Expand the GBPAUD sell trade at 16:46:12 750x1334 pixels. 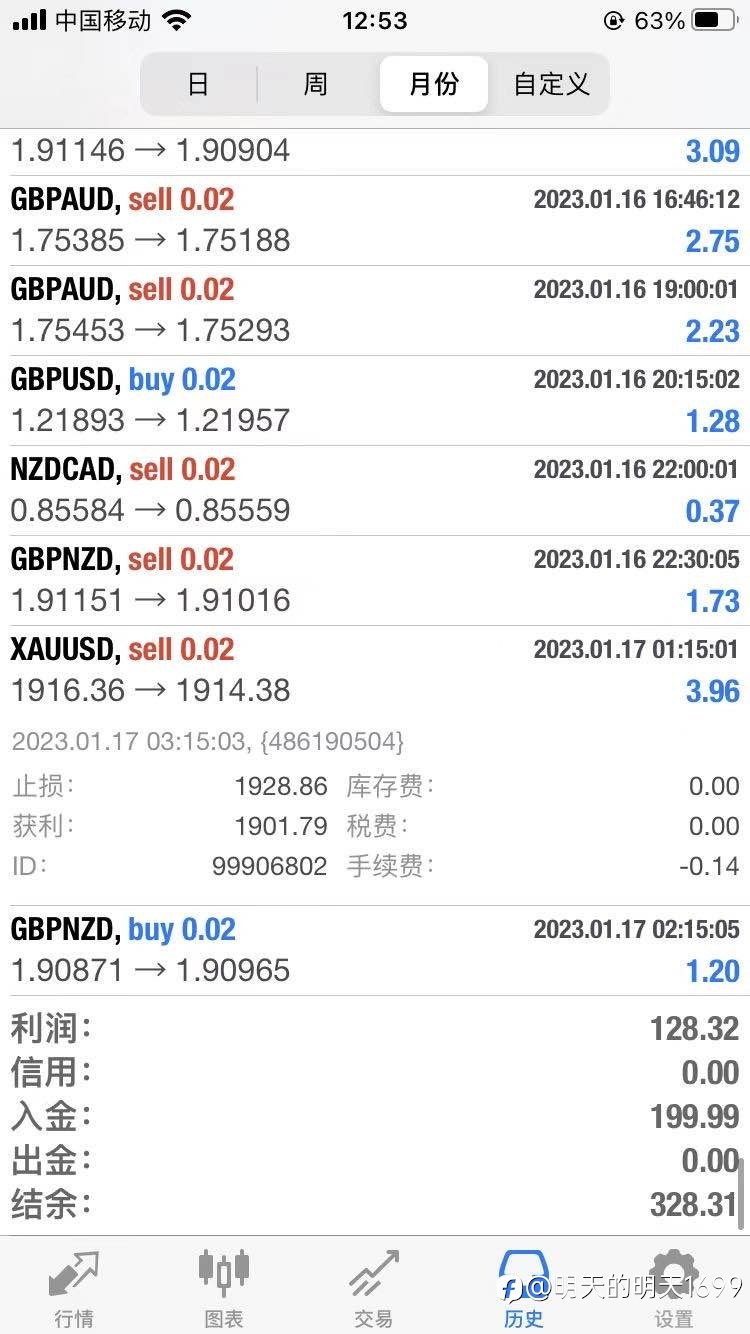pos(375,220)
